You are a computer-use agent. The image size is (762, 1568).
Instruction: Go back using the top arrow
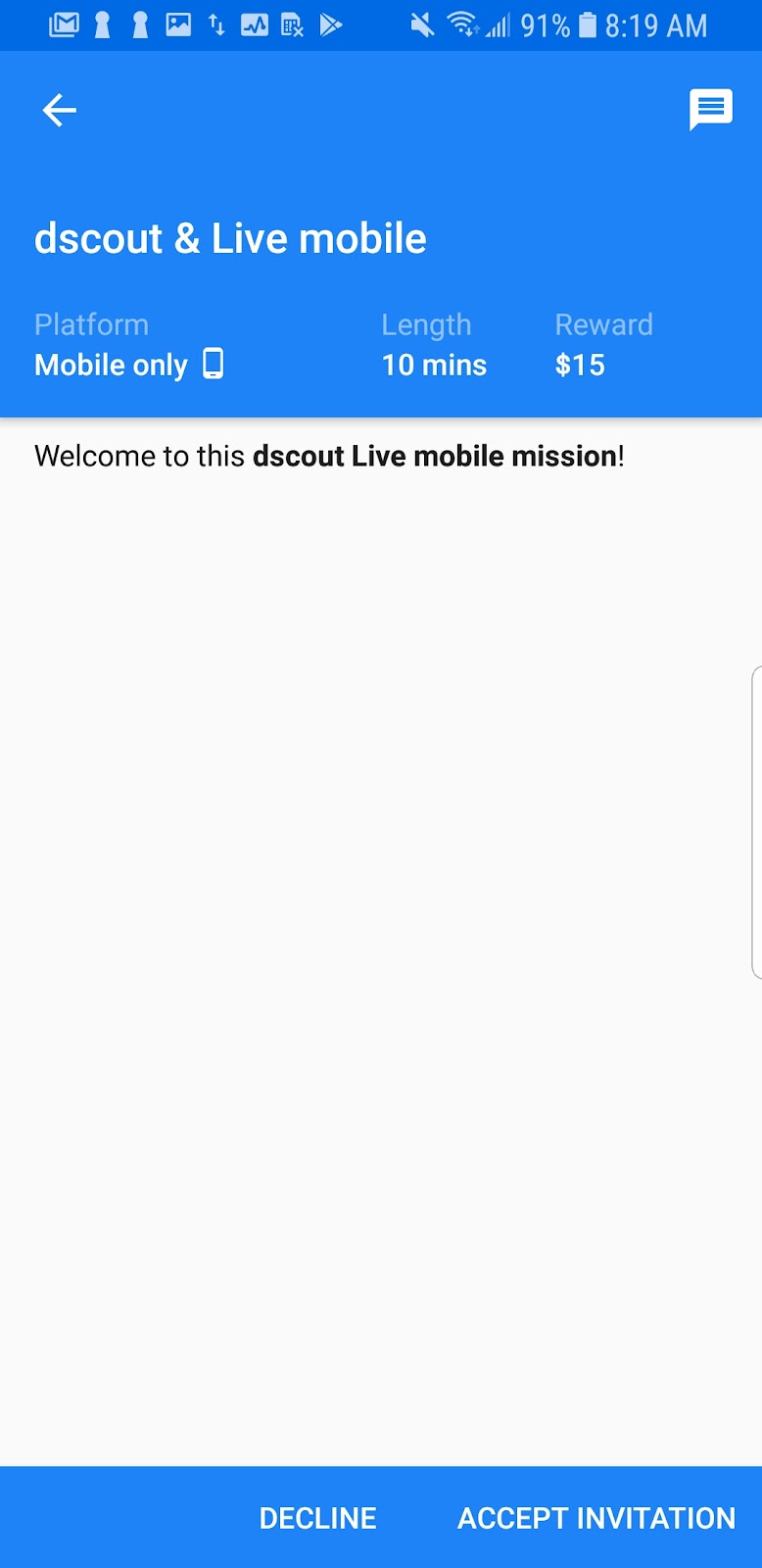(60, 110)
